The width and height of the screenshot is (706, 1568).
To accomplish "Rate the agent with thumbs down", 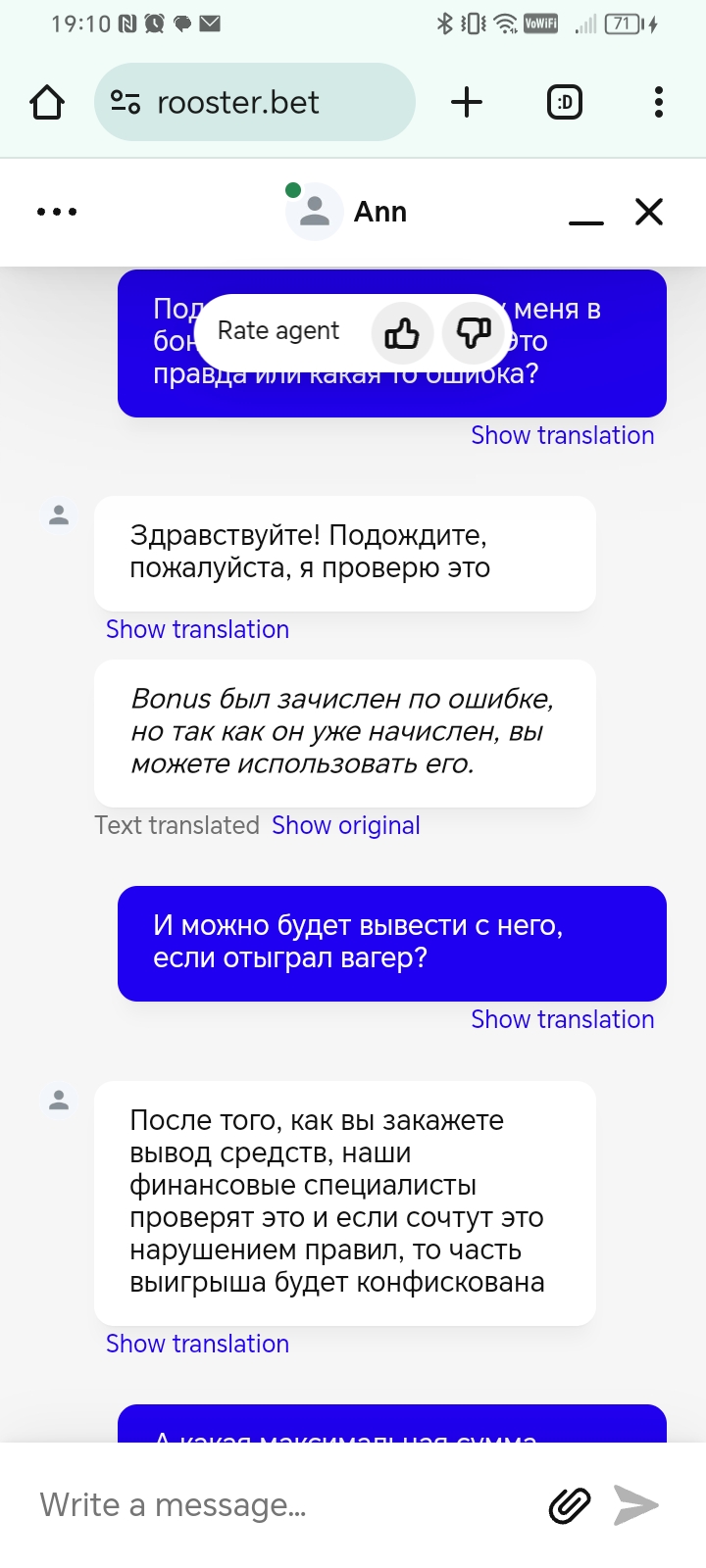I will pyautogui.click(x=474, y=334).
